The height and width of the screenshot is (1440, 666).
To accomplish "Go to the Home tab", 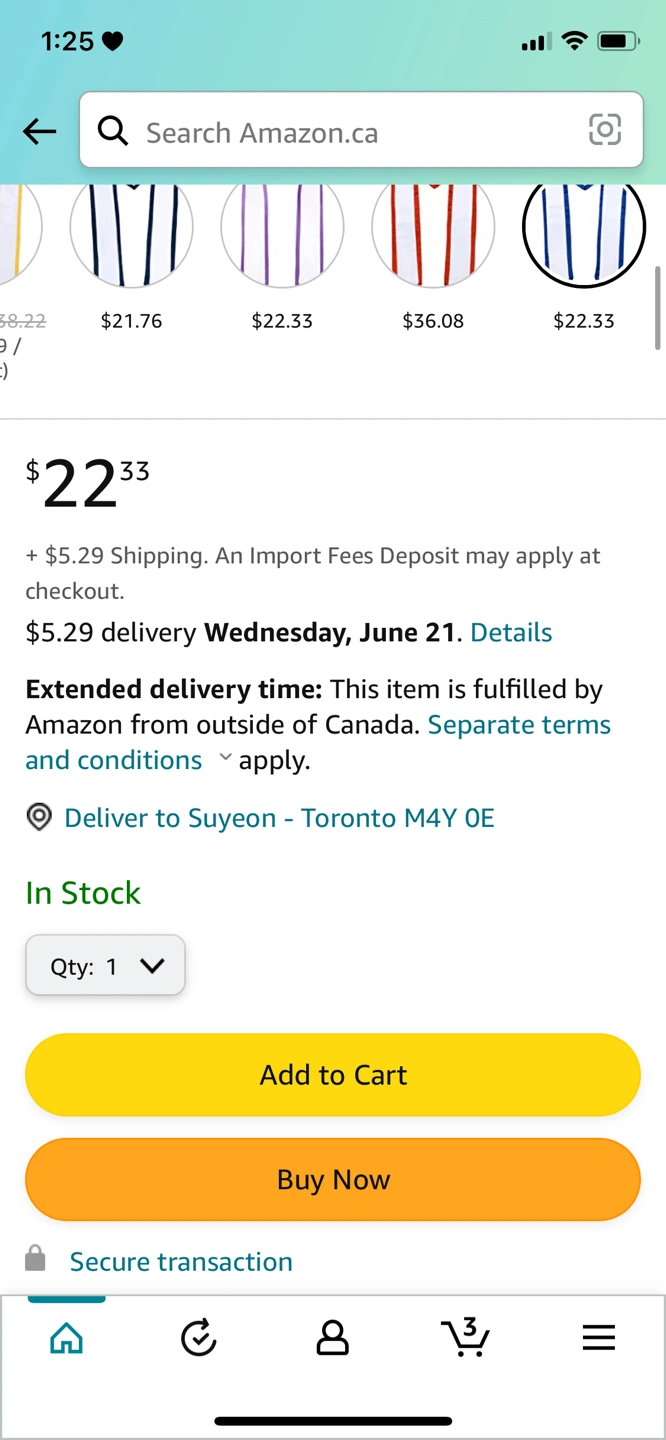I will click(x=67, y=1338).
